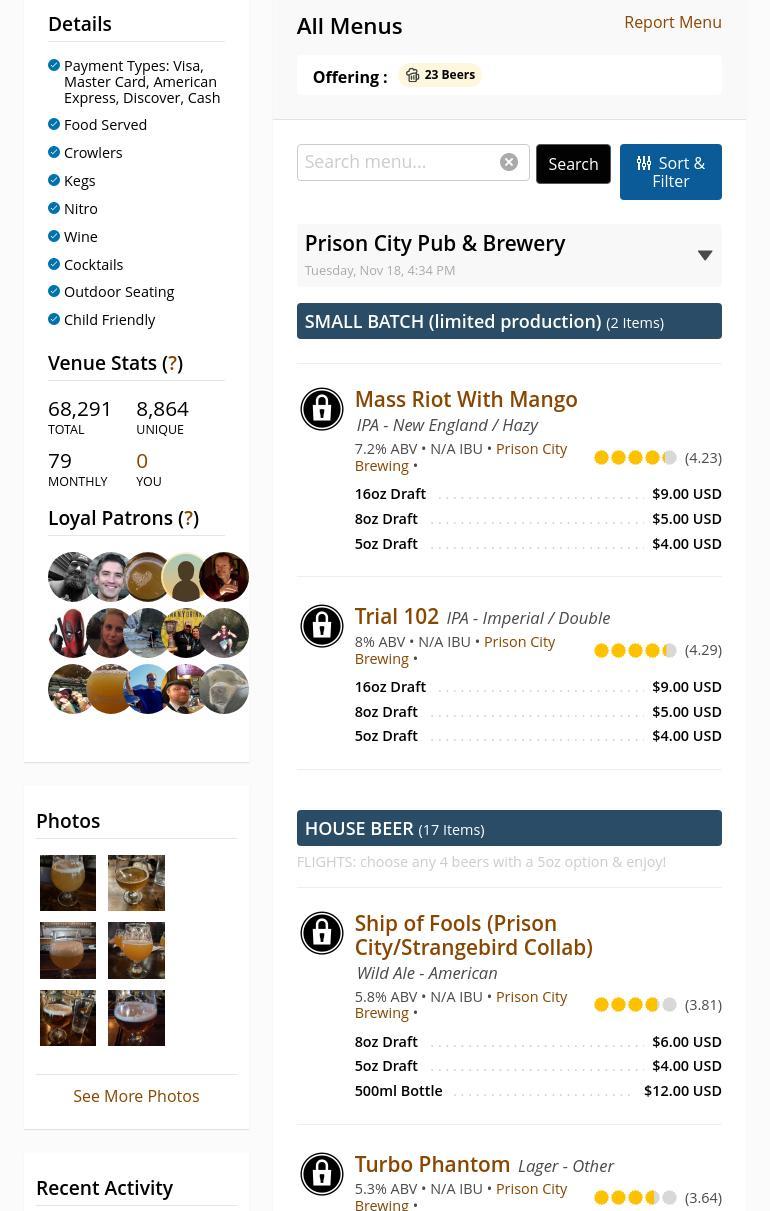Viewport: 770px width, 1211px height.
Task: Click the 4.23 star rating for Mass Riot
Action: (x=635, y=457)
